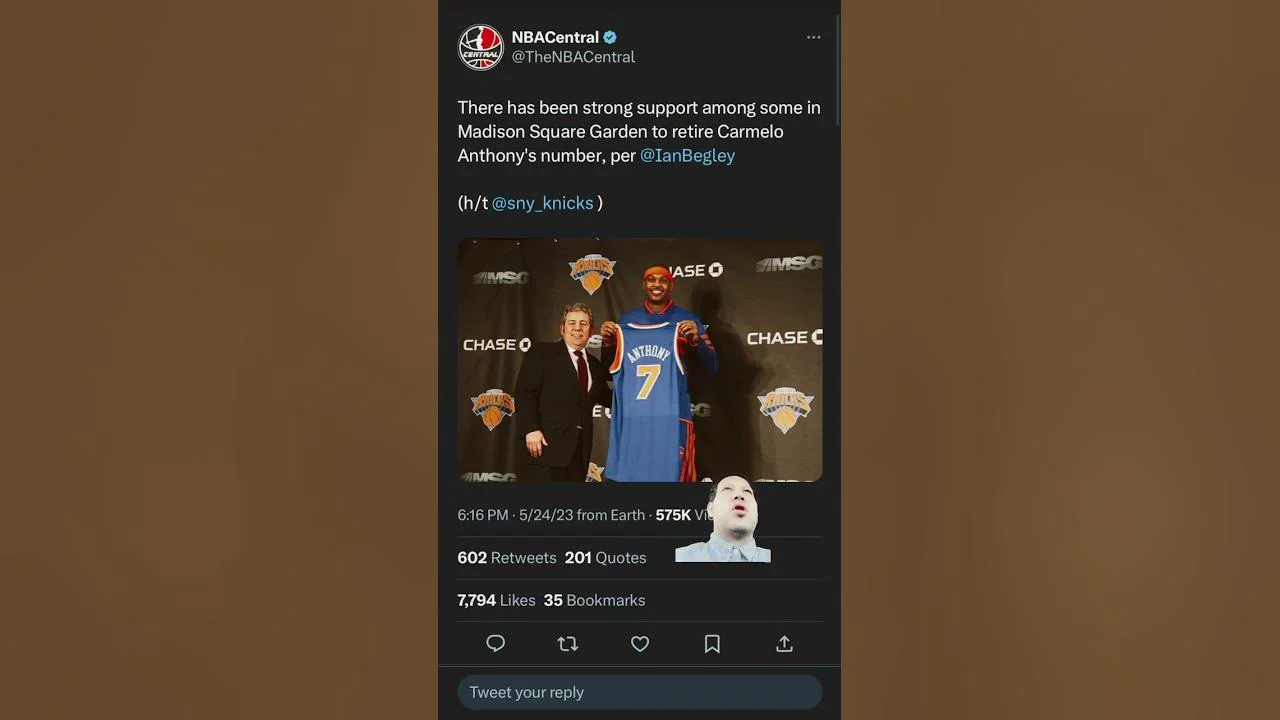
Task: Open the @IanBegley mention link
Action: pyautogui.click(x=687, y=155)
